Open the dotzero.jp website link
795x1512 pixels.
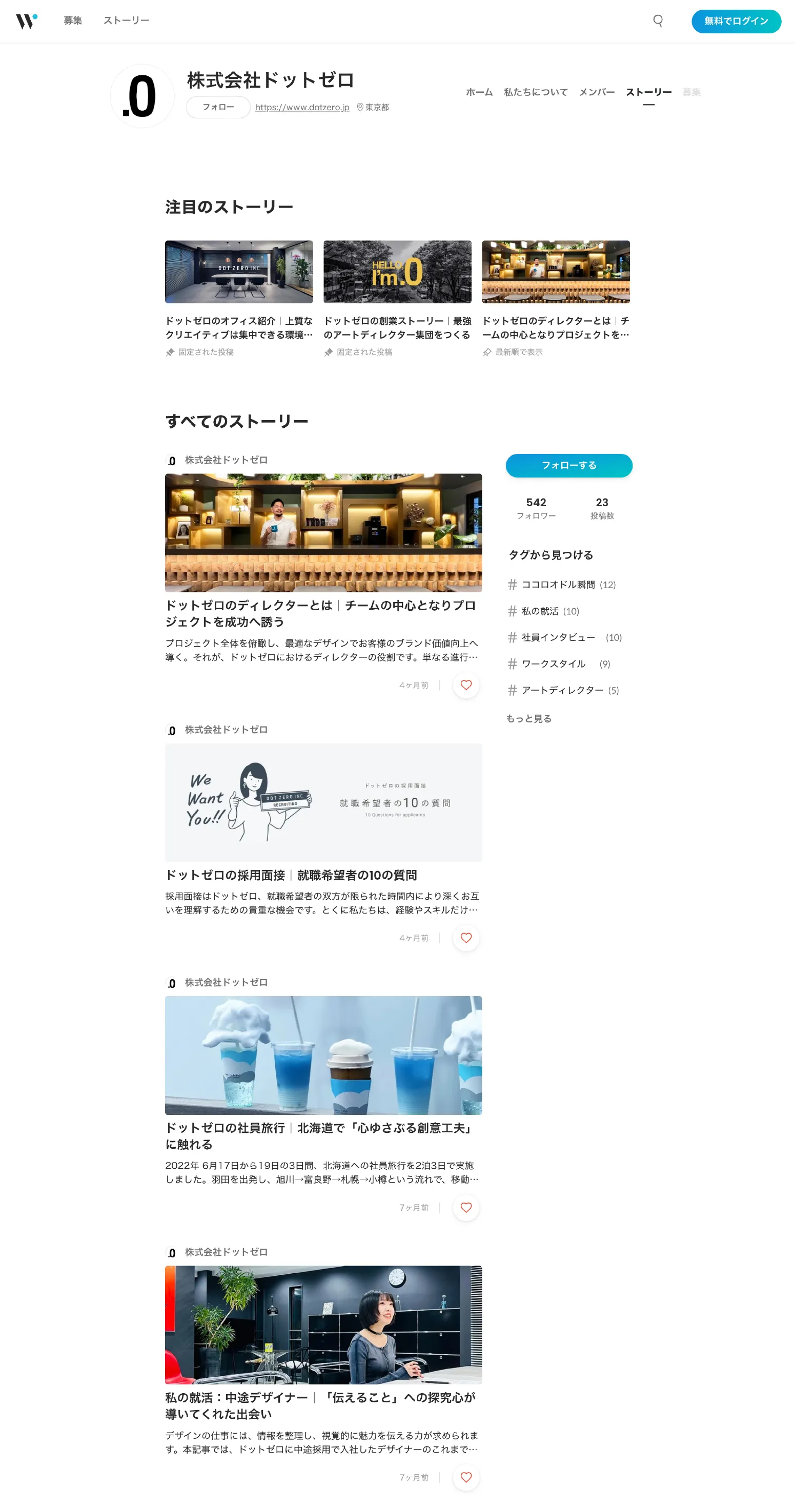click(x=302, y=108)
